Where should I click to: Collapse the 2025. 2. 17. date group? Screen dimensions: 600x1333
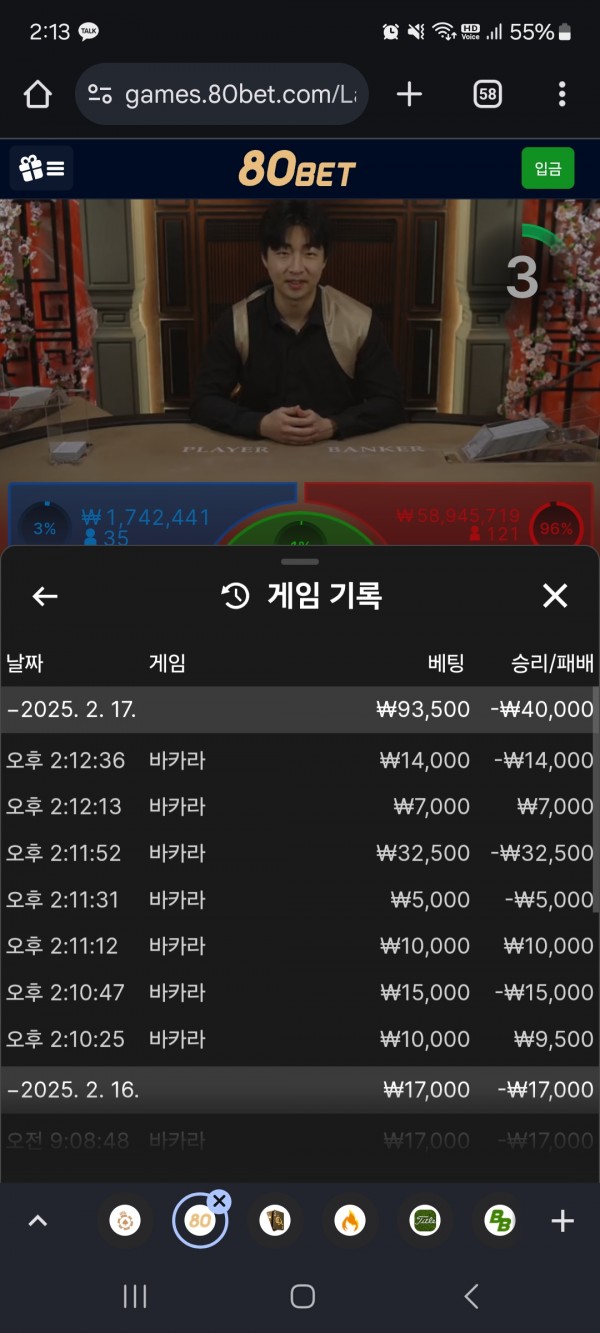[x=70, y=709]
